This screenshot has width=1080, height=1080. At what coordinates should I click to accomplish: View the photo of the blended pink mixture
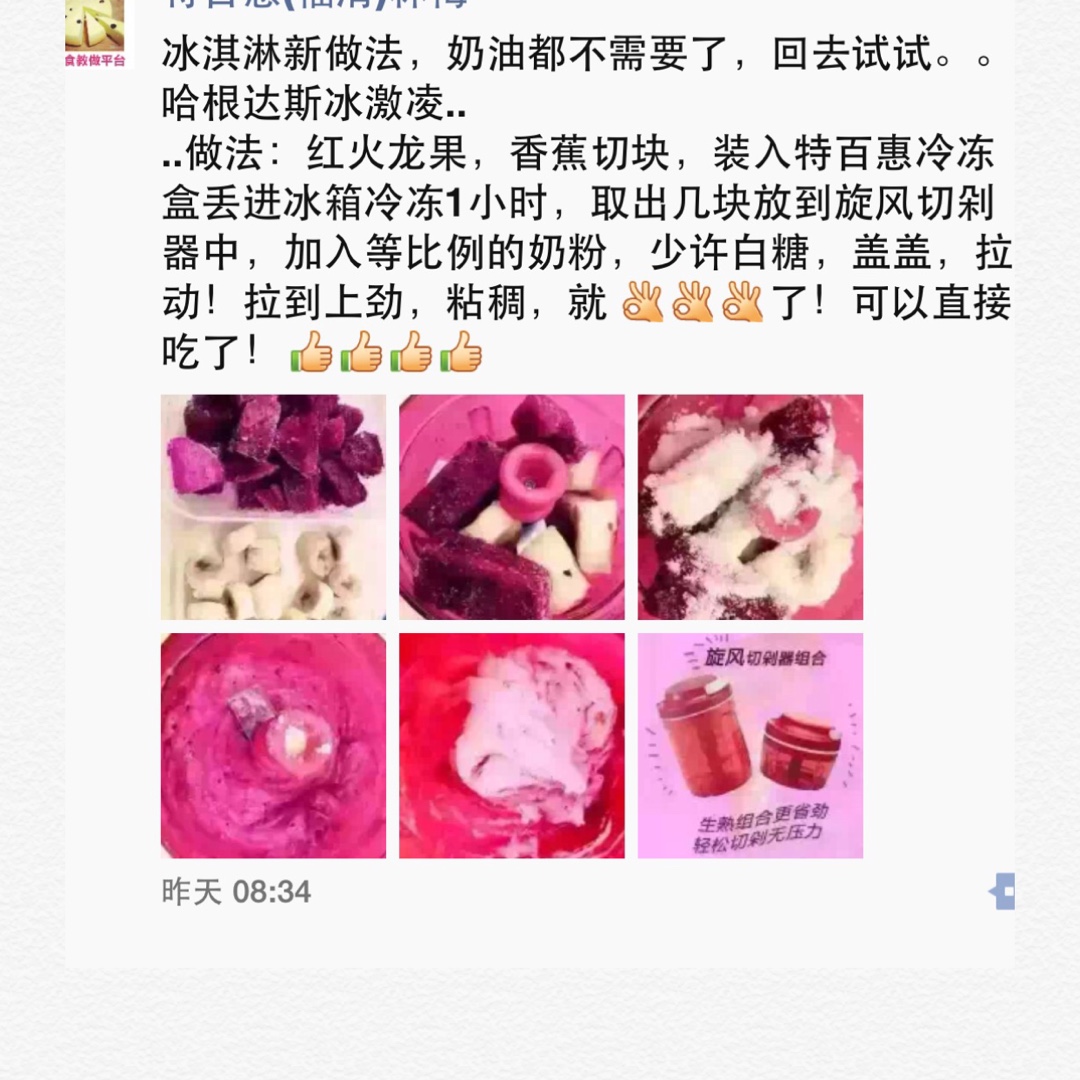pos(273,745)
